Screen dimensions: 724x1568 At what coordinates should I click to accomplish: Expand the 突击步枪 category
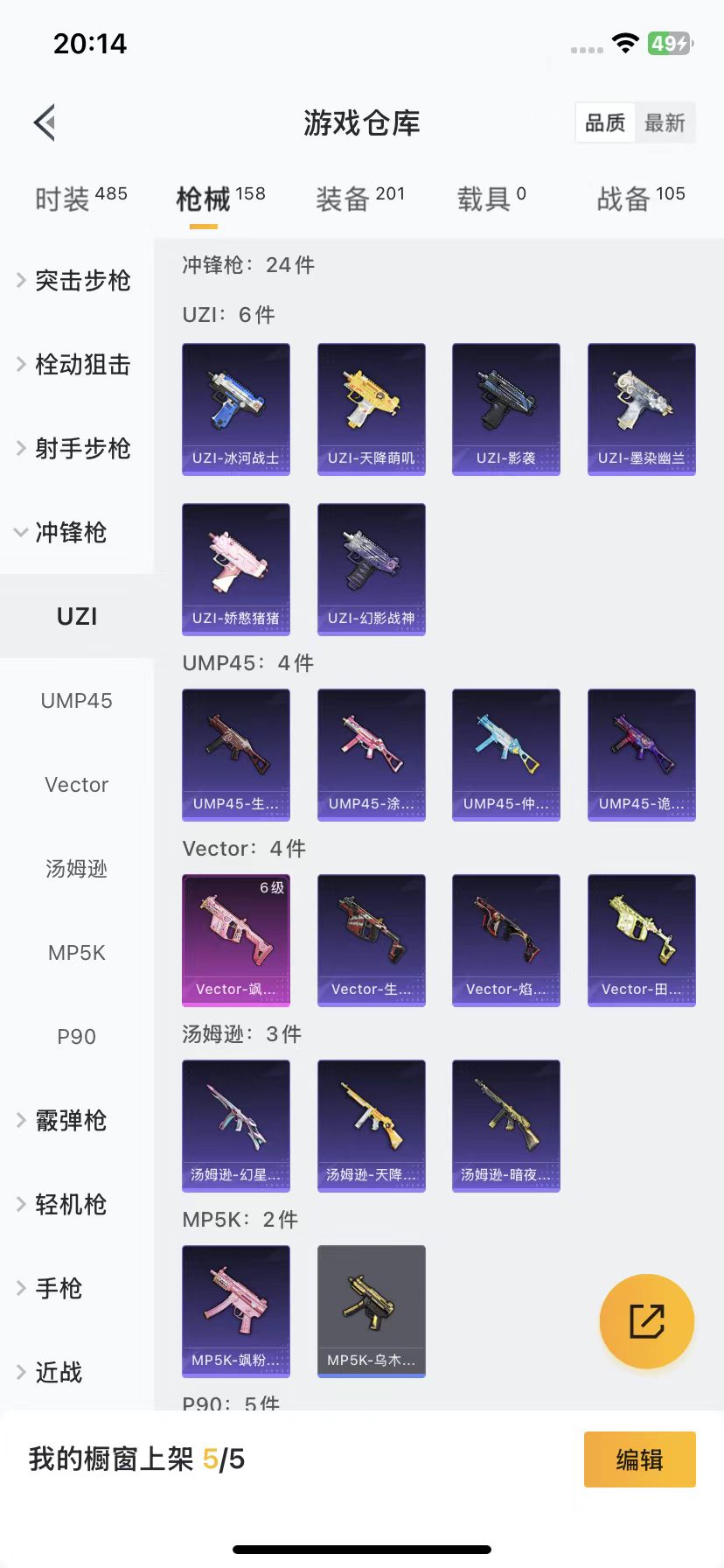click(x=75, y=281)
